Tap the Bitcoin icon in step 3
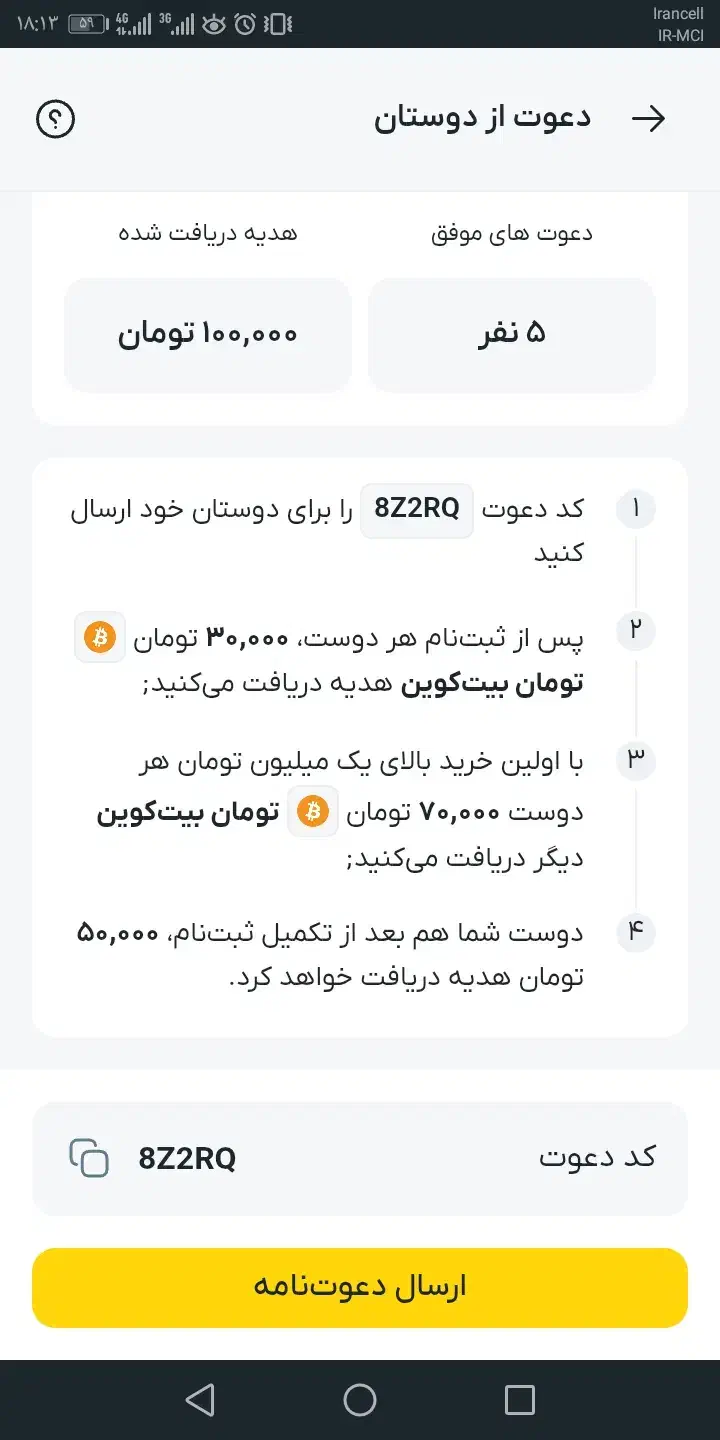The height and width of the screenshot is (1440, 720). 312,812
